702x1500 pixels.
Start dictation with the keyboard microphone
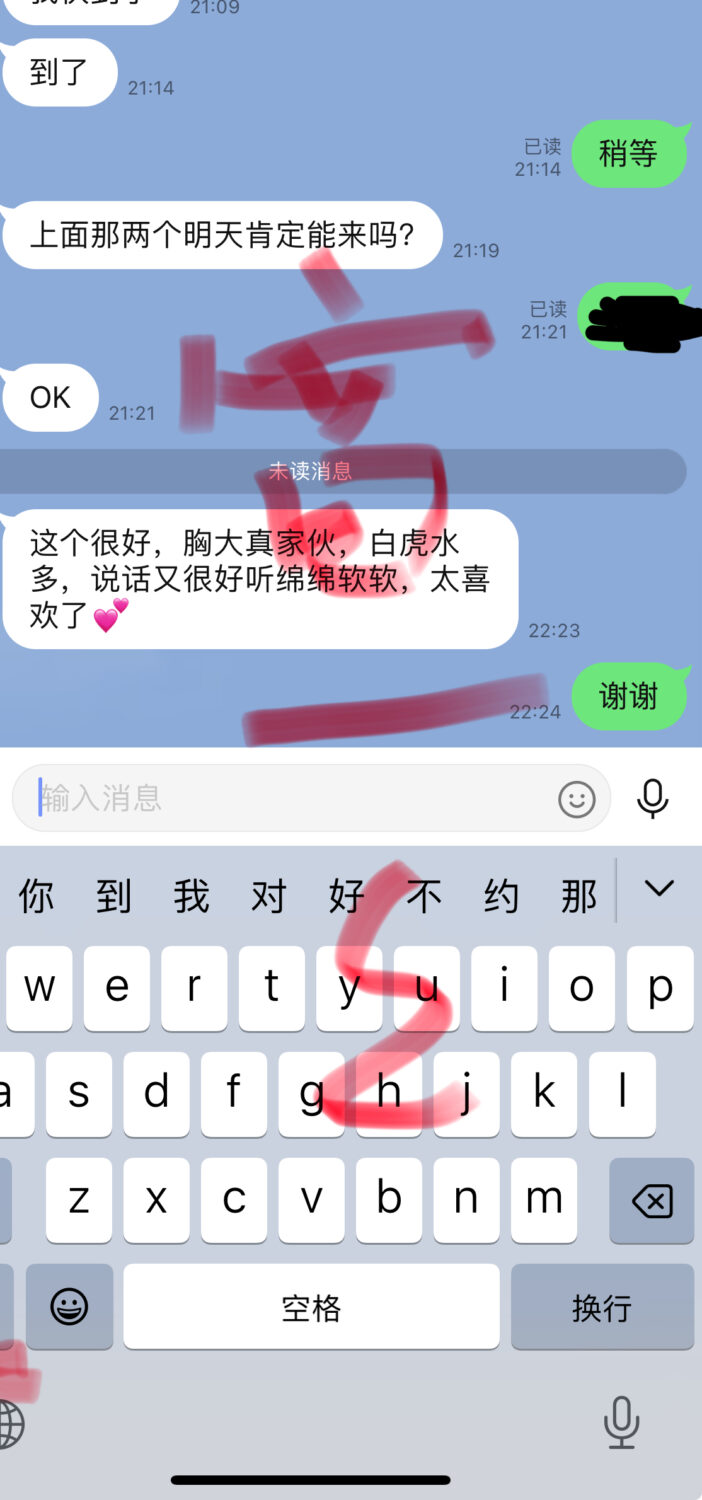[x=621, y=1422]
